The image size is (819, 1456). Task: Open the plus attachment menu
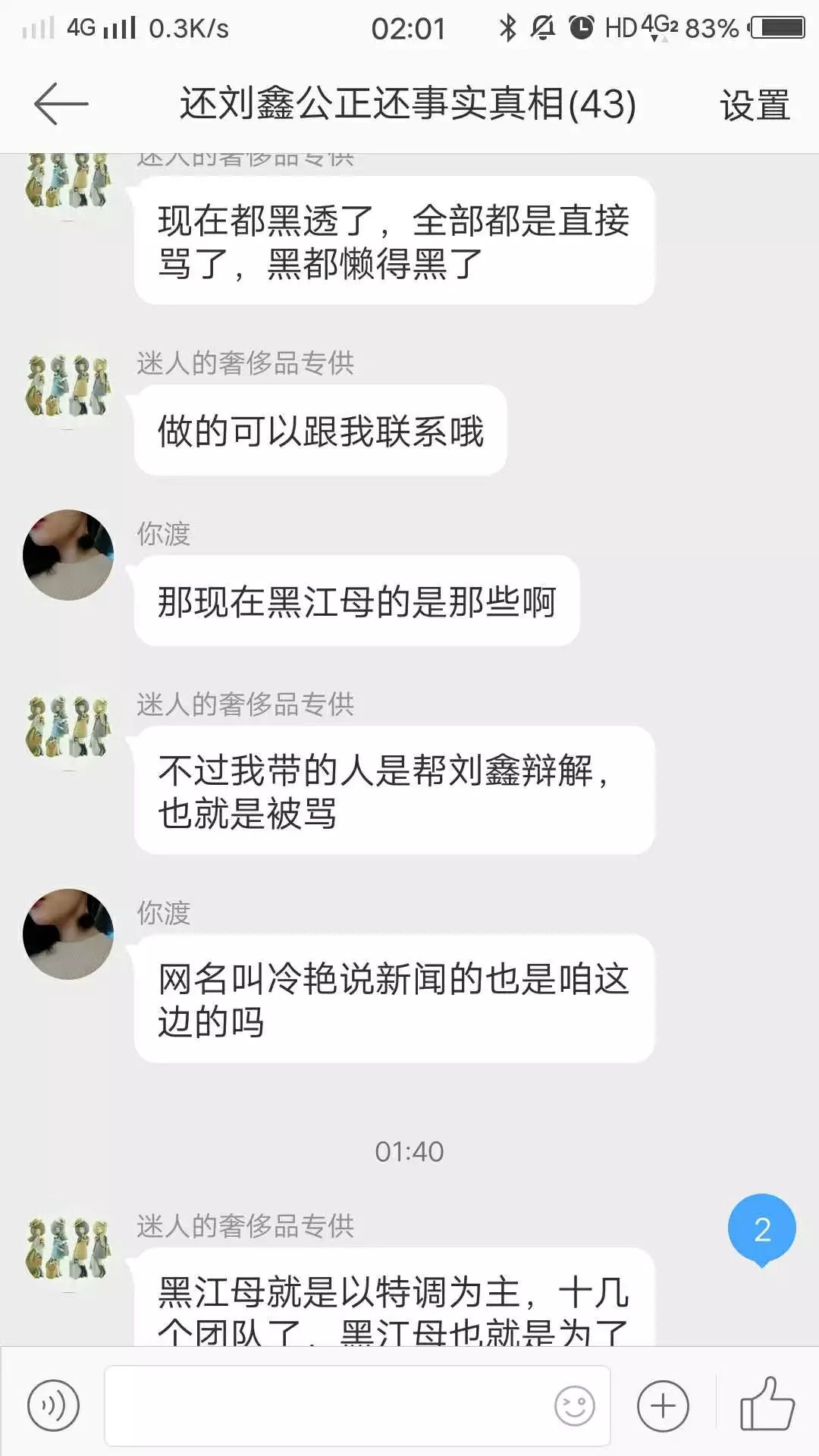pos(663,1406)
